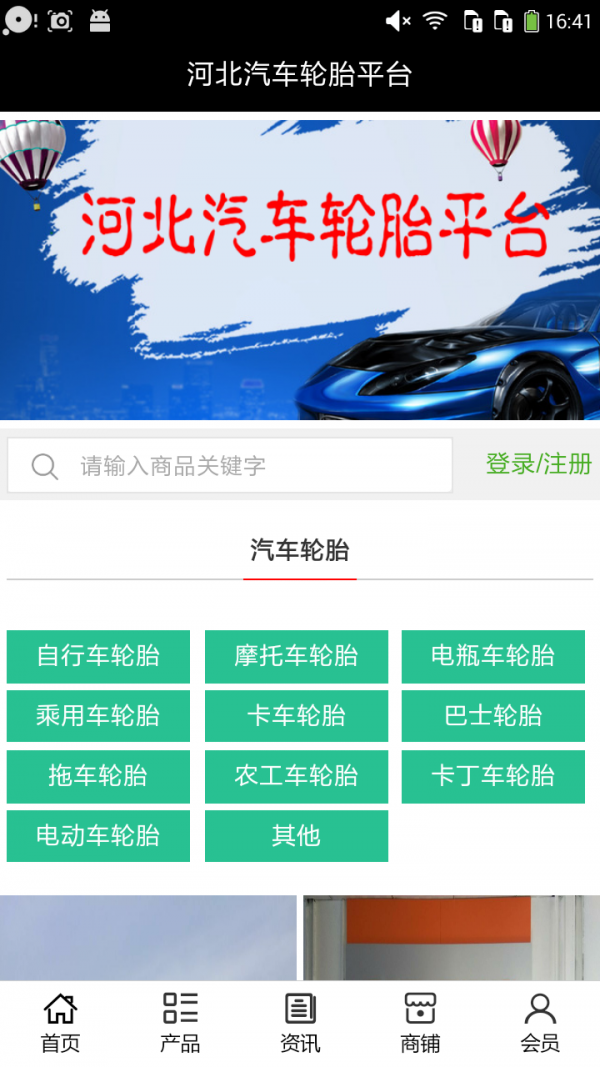Select the 自行车轮胎 category

point(98,656)
